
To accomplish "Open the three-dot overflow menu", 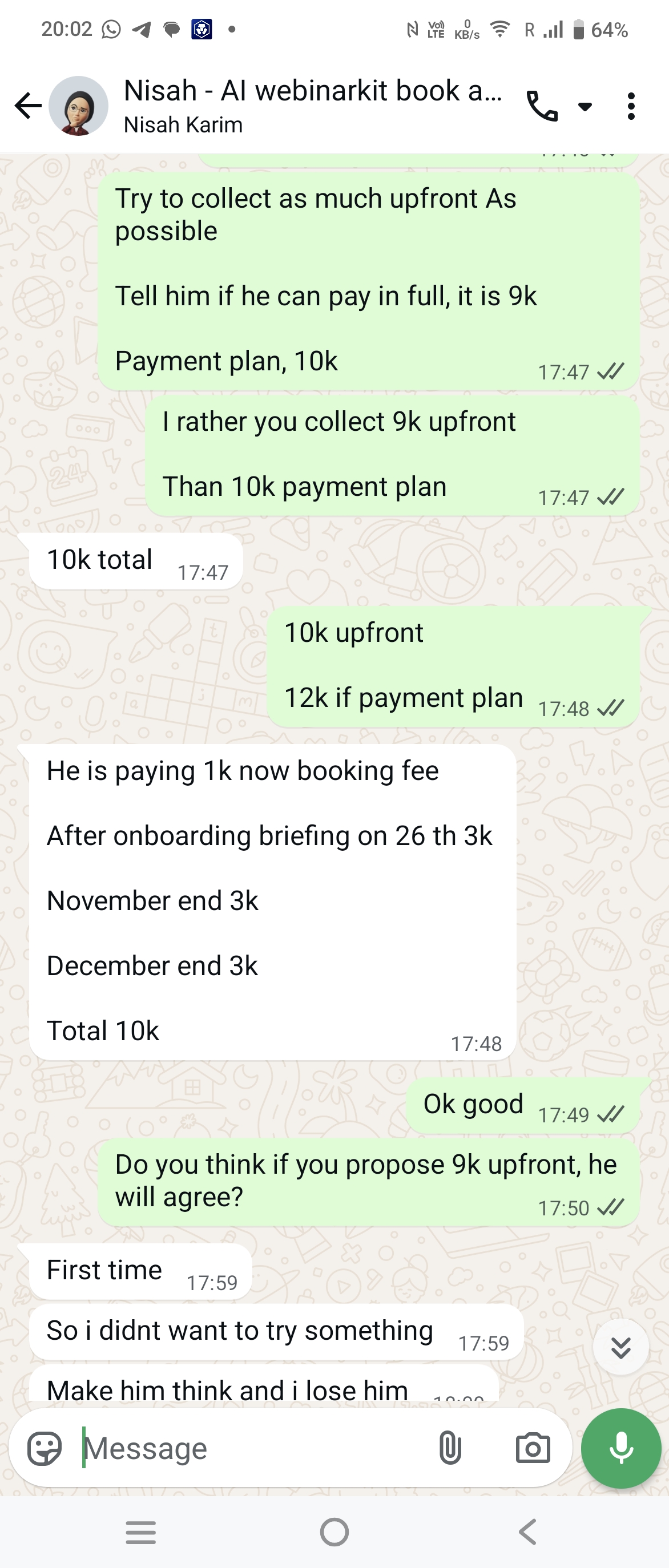I will point(631,107).
